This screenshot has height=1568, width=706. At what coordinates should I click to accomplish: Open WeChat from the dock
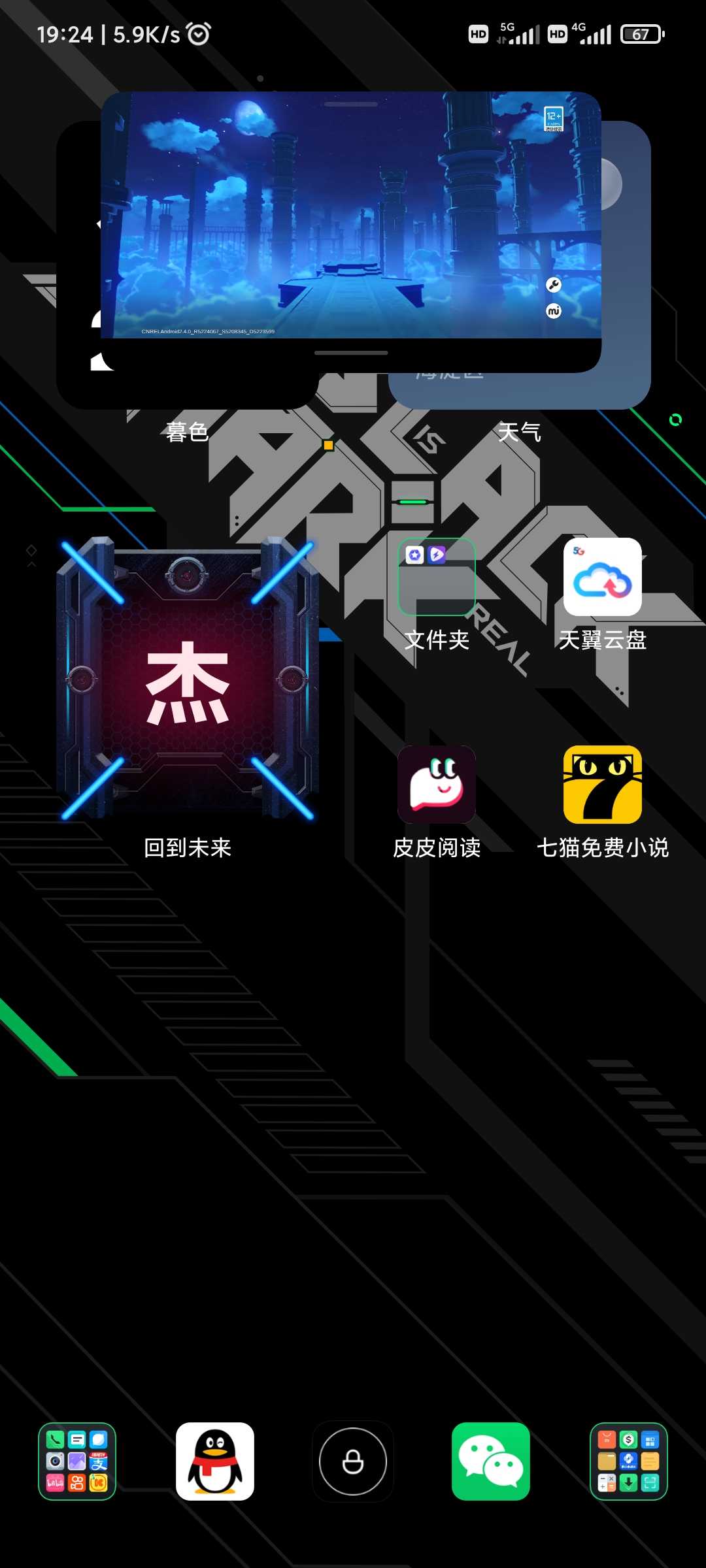coord(491,1462)
